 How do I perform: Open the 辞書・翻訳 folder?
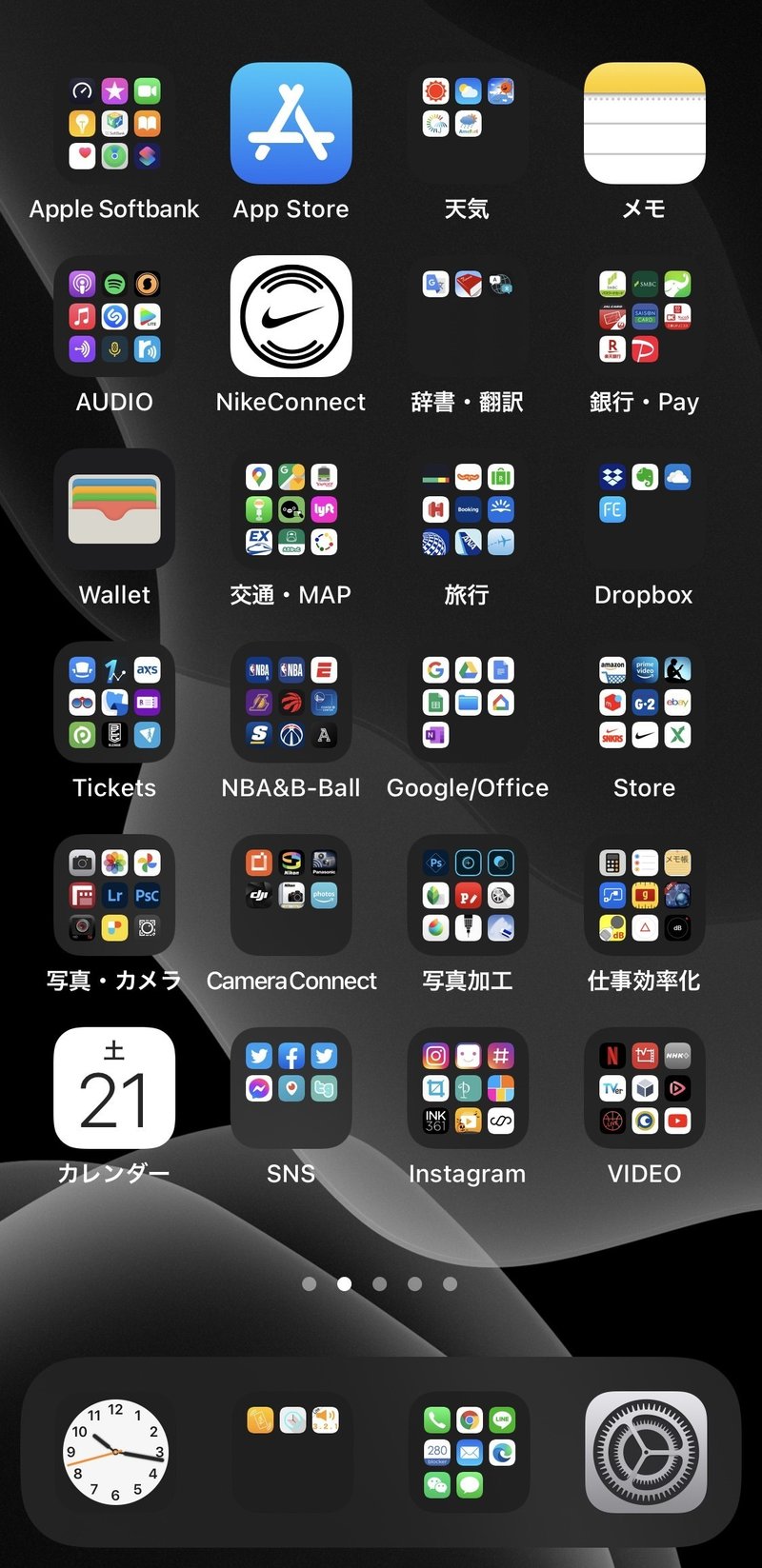tap(468, 316)
